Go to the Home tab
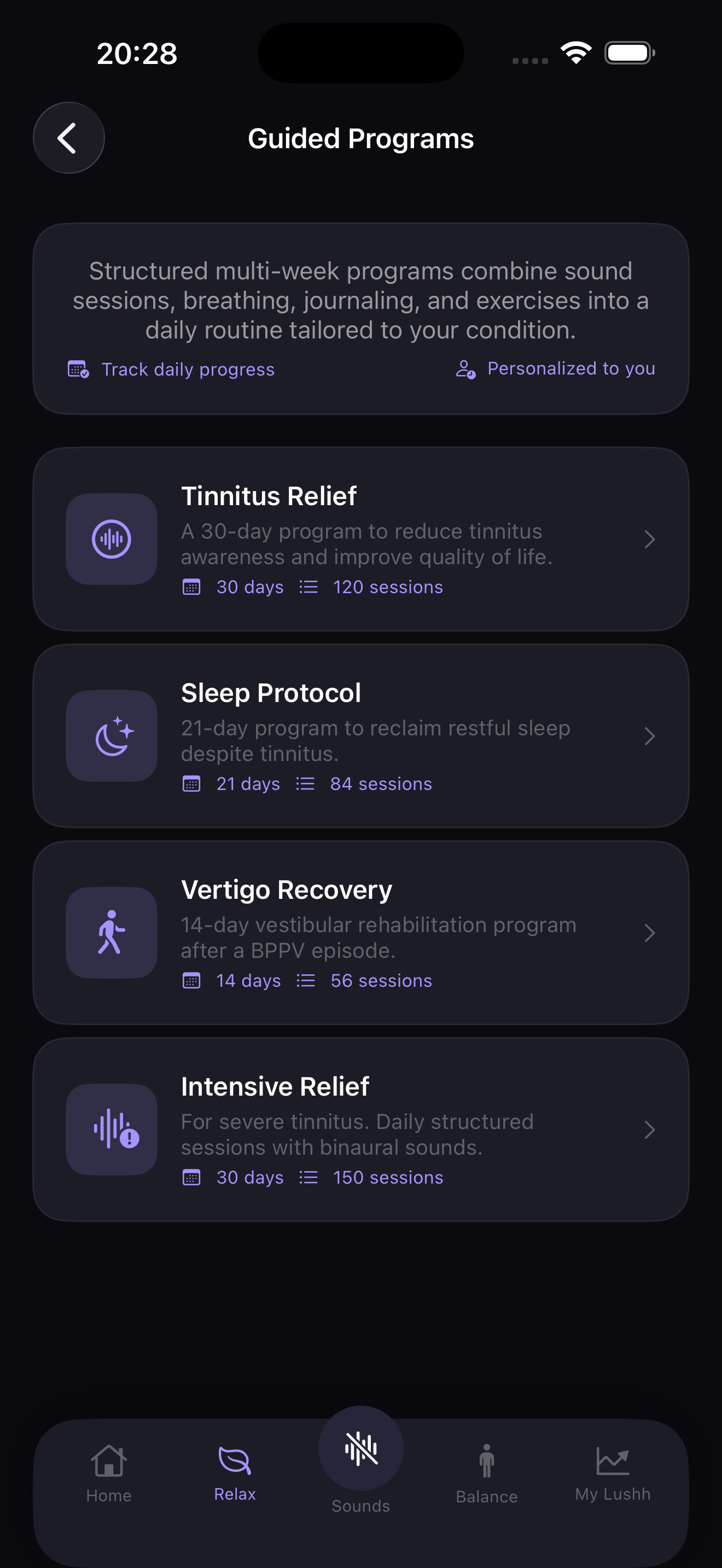 coord(108,1473)
